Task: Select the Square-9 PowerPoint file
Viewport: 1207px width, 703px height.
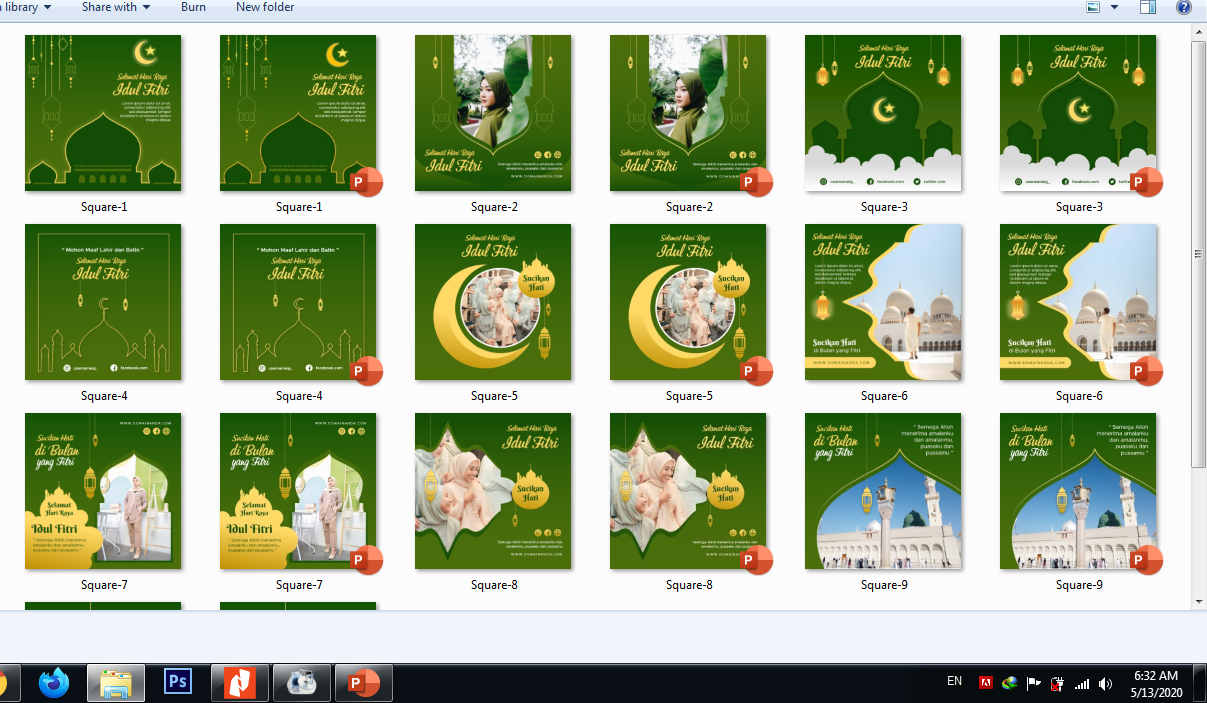Action: [x=1078, y=491]
